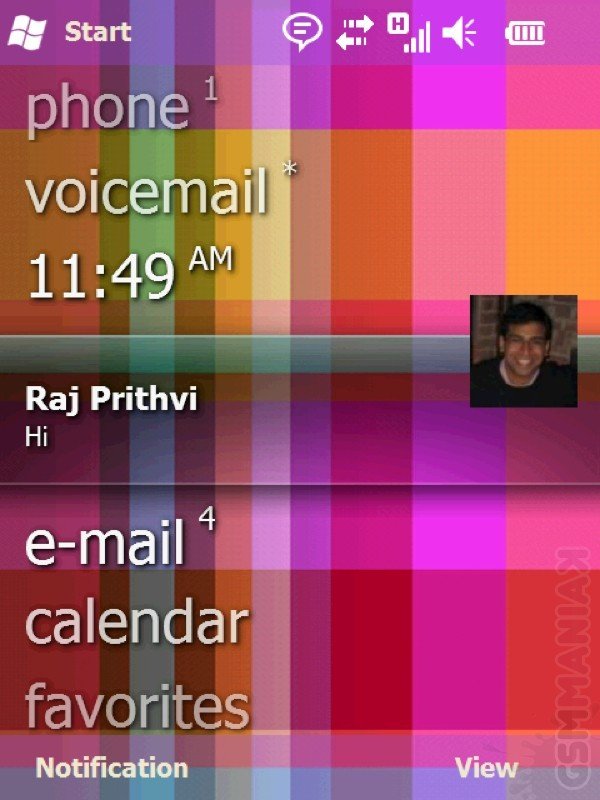Open the Start menu
Image resolution: width=600 pixels, height=800 pixels.
[x=70, y=32]
